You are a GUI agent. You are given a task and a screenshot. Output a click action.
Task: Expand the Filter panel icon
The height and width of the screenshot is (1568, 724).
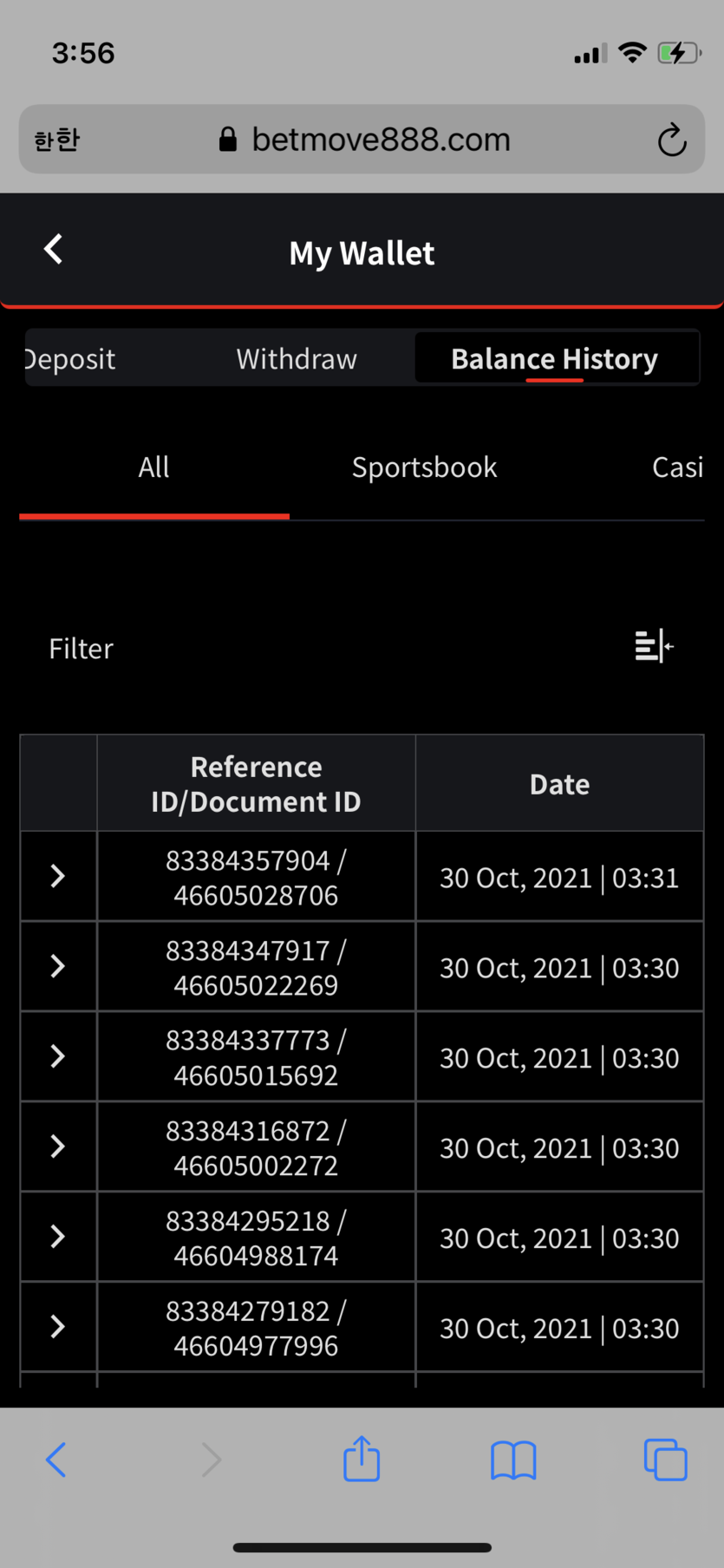click(x=654, y=647)
